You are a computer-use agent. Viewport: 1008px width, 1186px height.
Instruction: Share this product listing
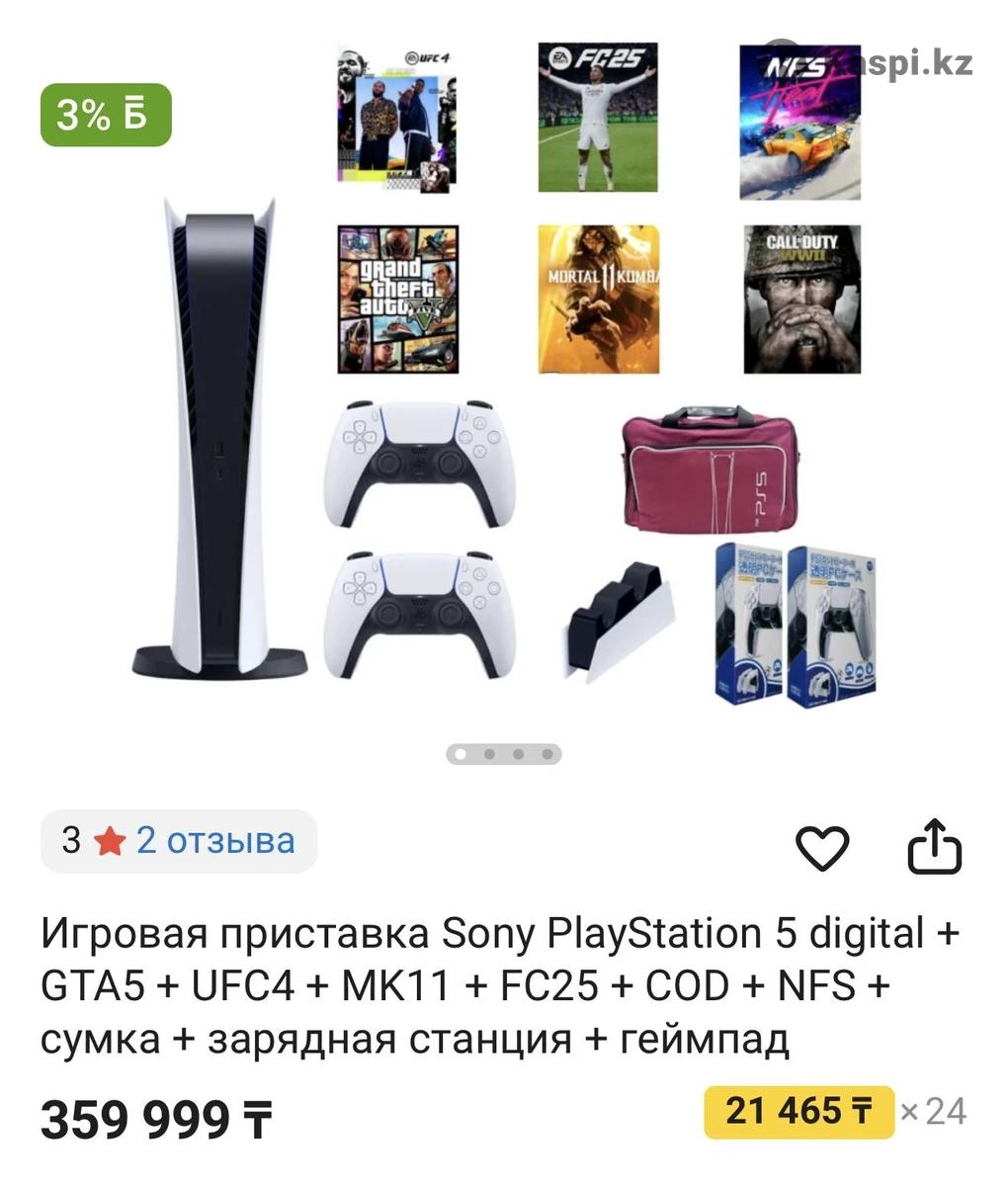pyautogui.click(x=934, y=847)
